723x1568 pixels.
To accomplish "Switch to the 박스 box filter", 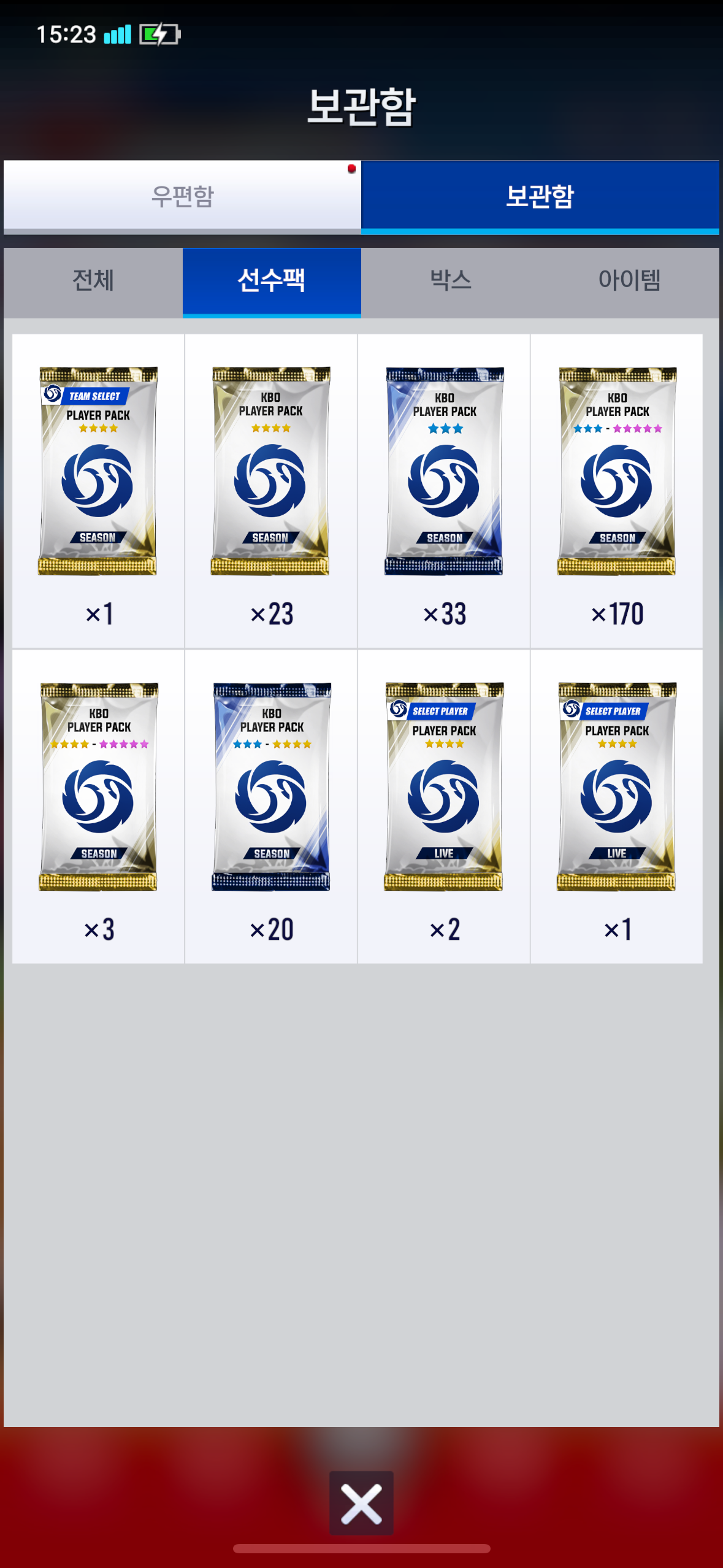I will pos(451,281).
